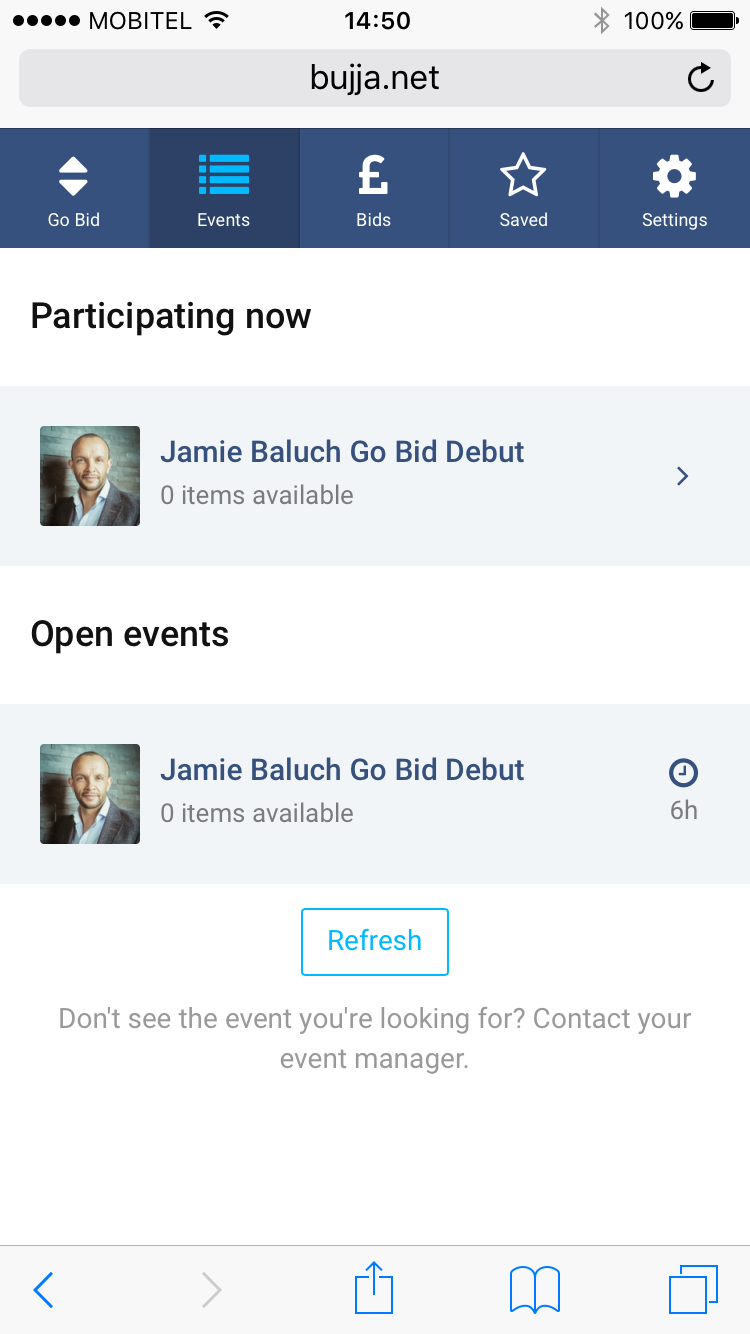Open browser bookmarks

tap(535, 1289)
